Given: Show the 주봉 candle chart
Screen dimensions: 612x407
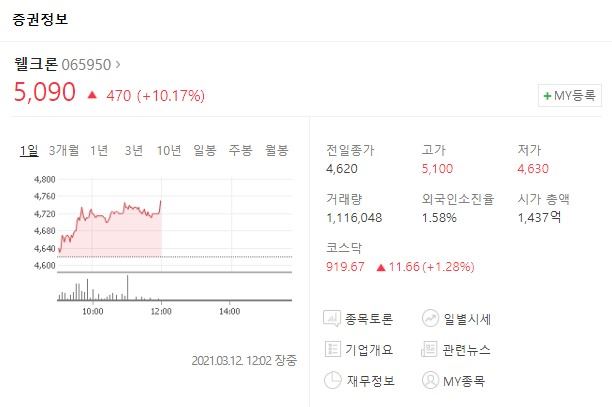Looking at the screenshot, I should (240, 151).
